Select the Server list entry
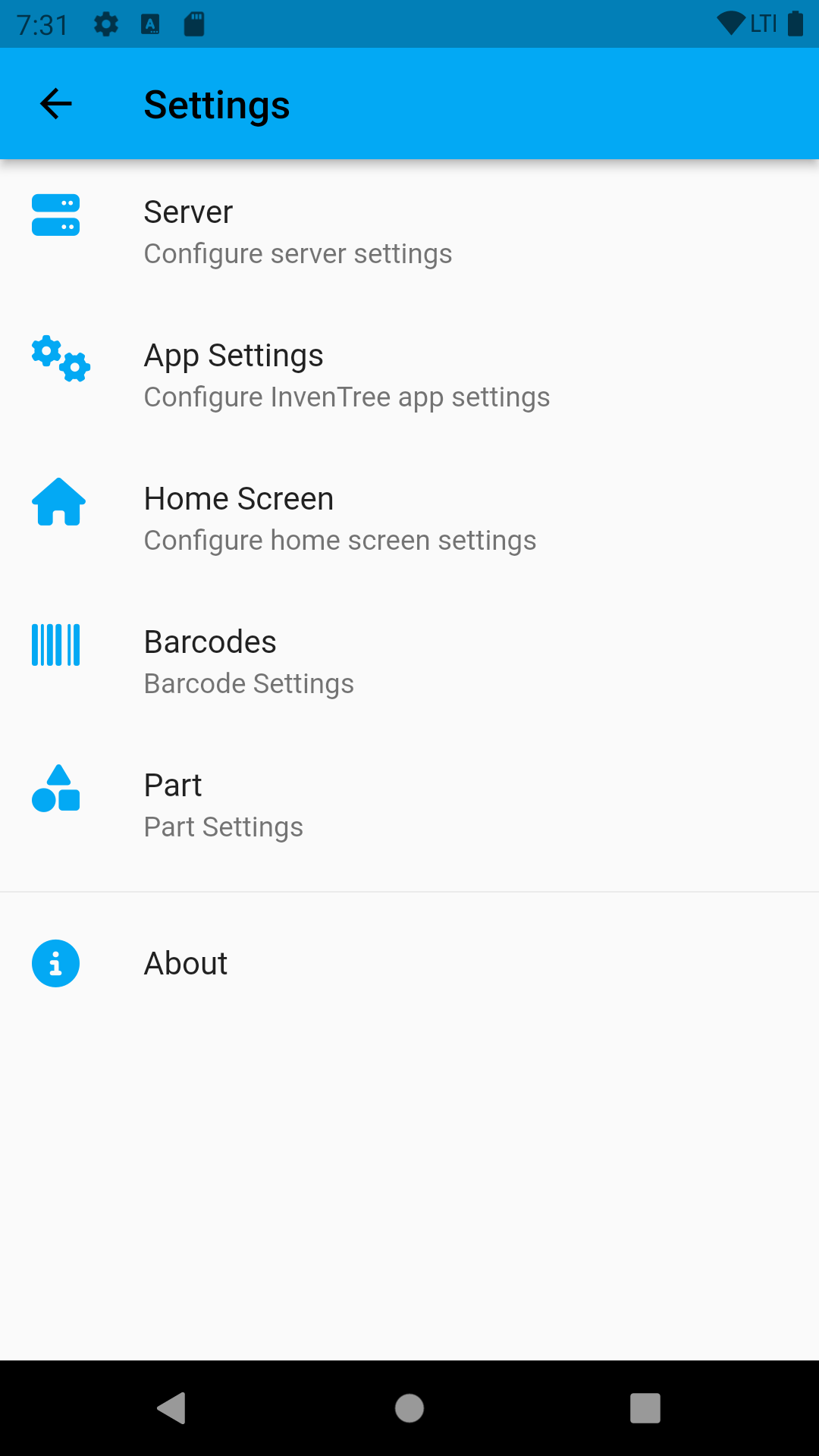The width and height of the screenshot is (819, 1456). 187,212
